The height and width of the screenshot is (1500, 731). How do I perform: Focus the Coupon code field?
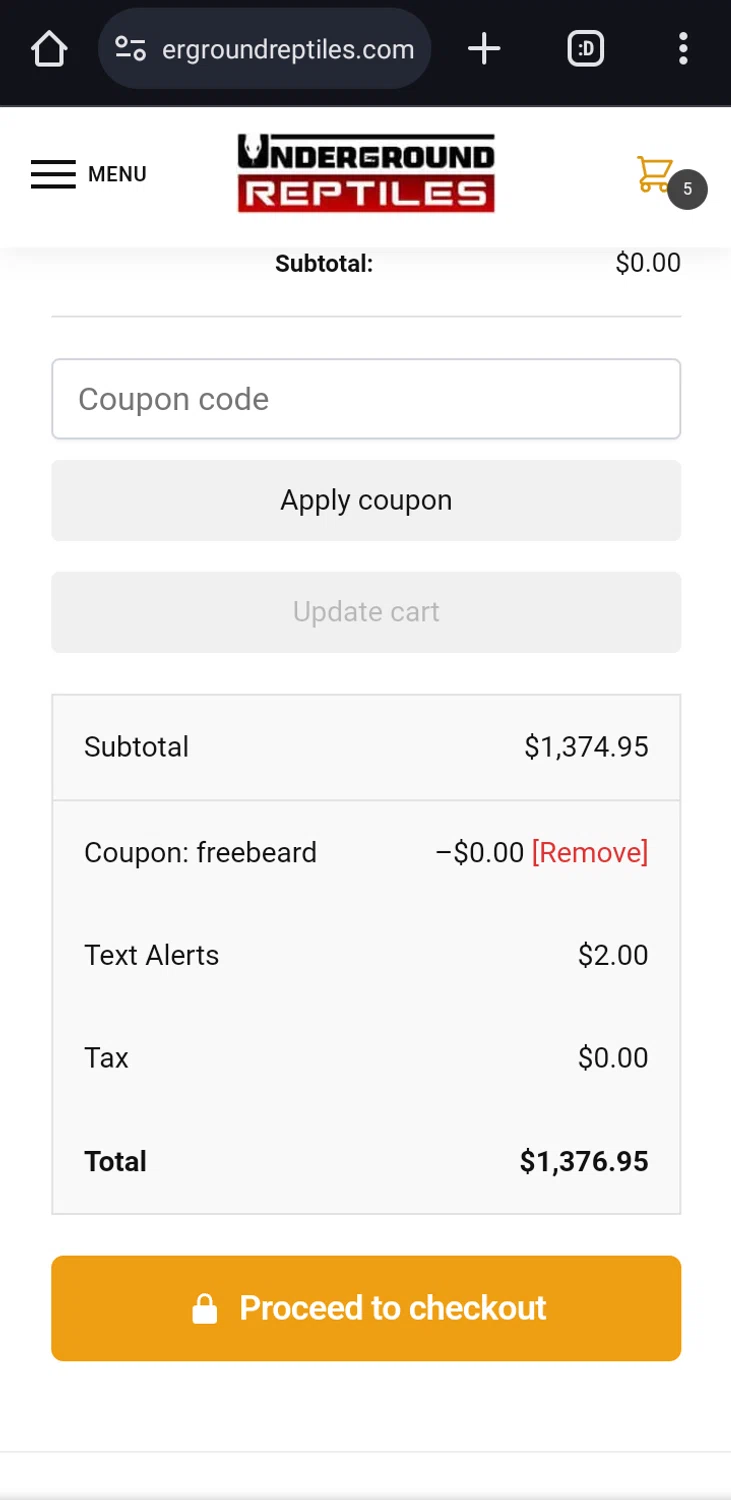366,399
